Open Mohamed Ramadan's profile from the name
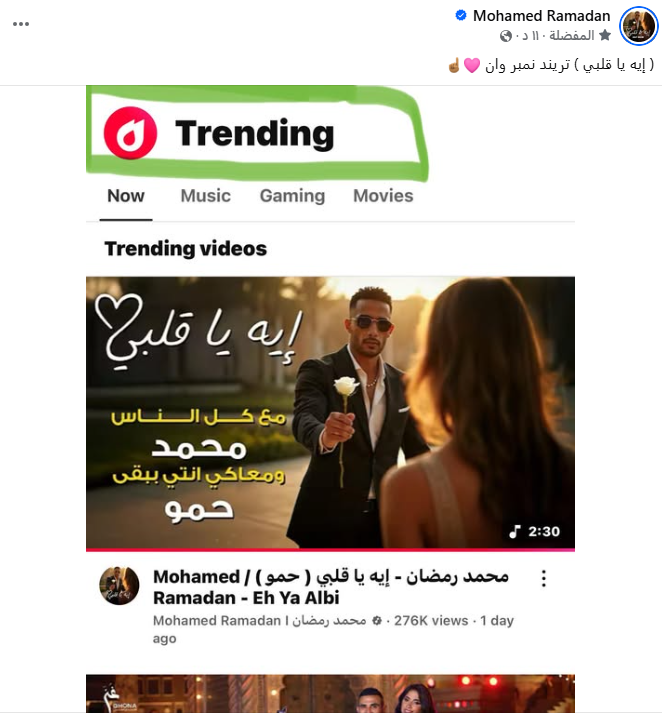 [x=541, y=15]
